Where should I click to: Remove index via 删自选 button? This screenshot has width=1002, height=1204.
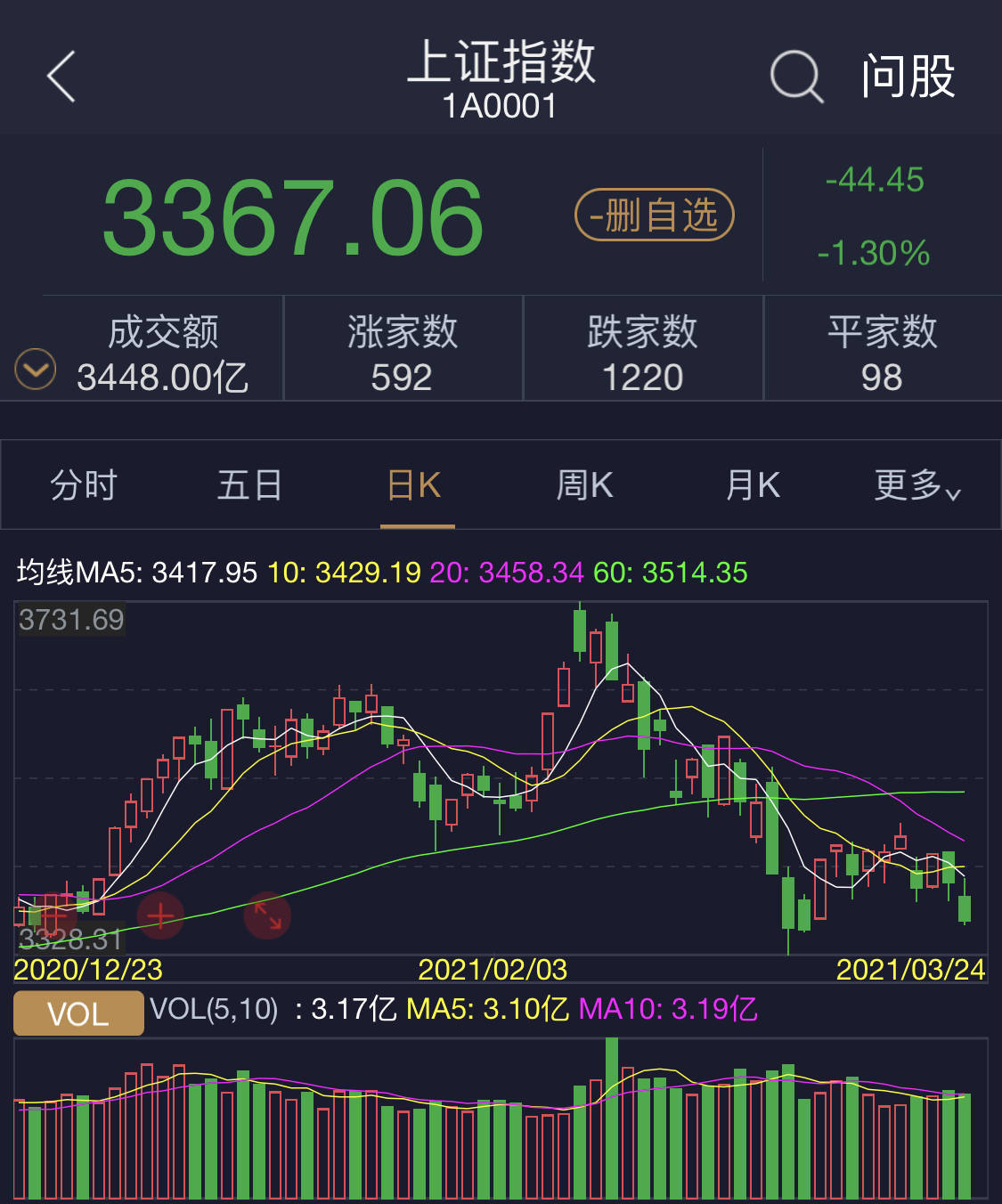coord(655,215)
